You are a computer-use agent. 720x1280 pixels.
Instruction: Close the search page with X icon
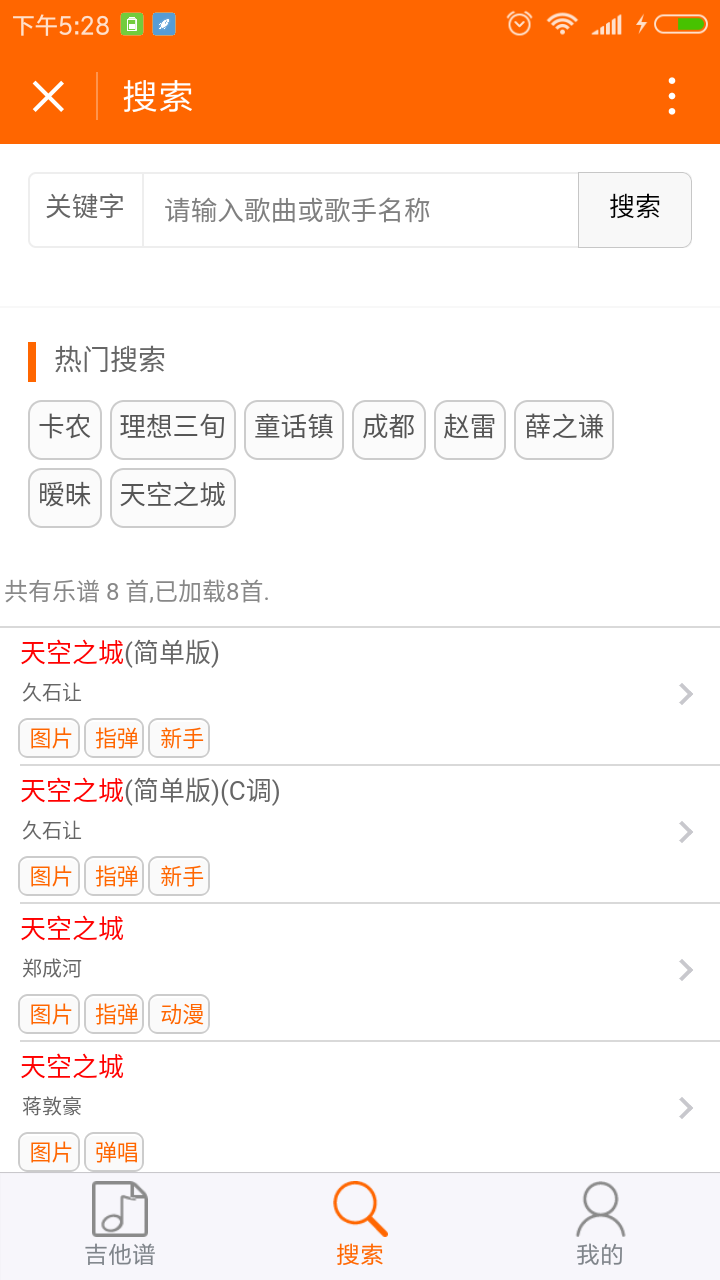[x=48, y=97]
